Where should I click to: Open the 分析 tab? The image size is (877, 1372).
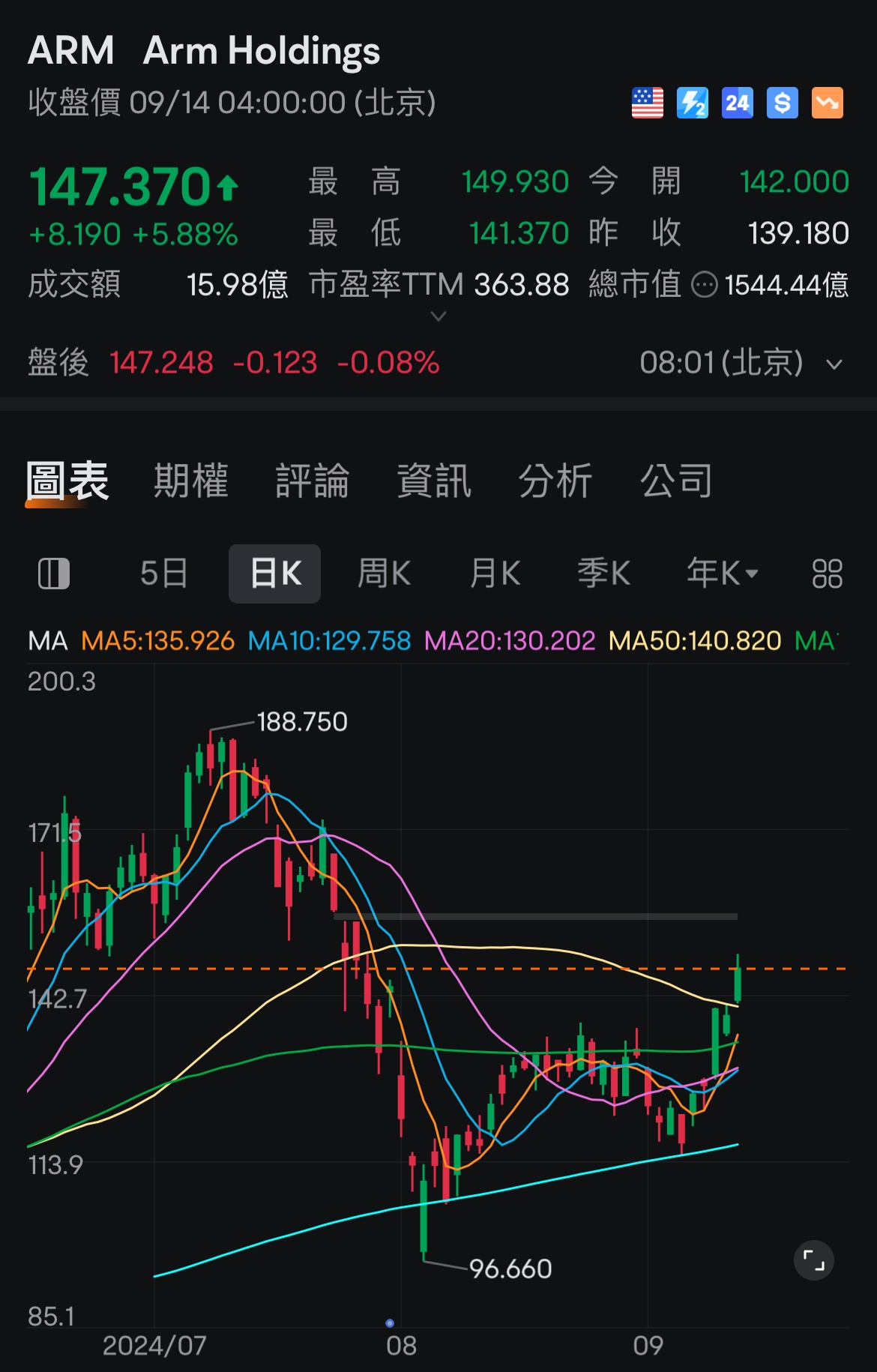pos(555,481)
